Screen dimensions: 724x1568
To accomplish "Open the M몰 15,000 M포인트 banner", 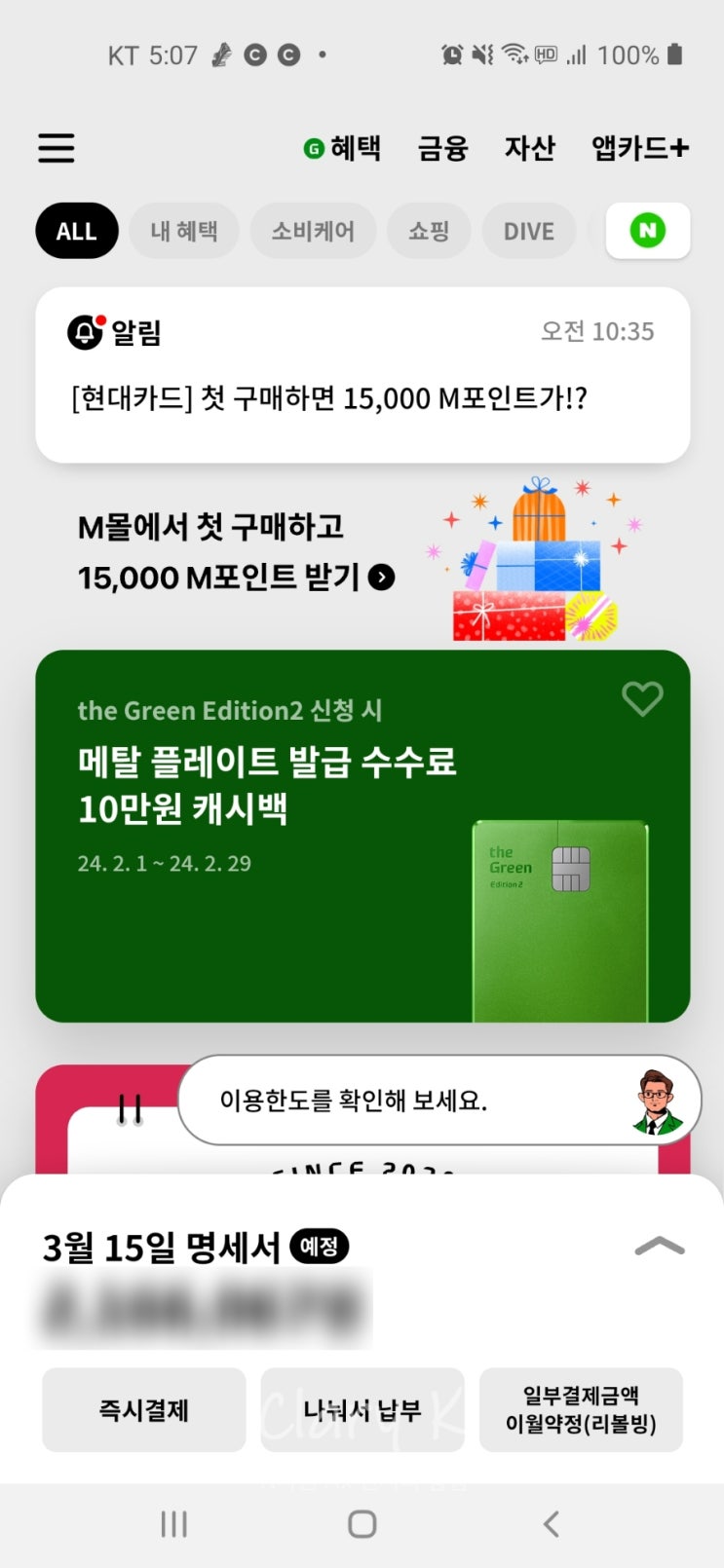I will point(237,553).
